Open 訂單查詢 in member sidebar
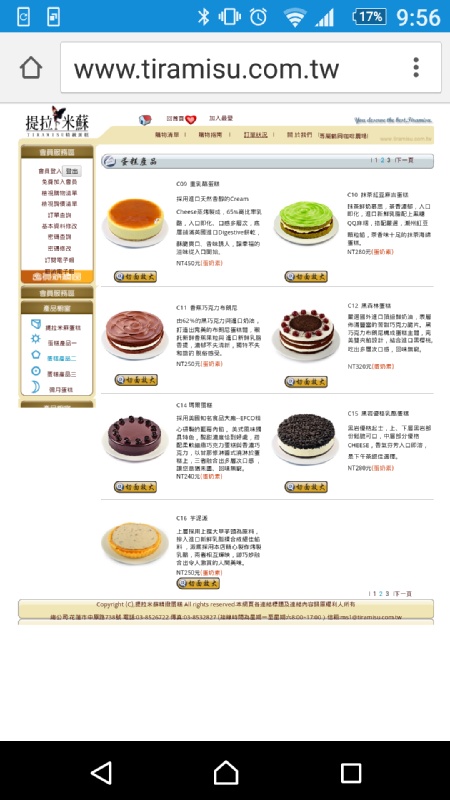Screen dimensions: 450x800 coord(59,215)
